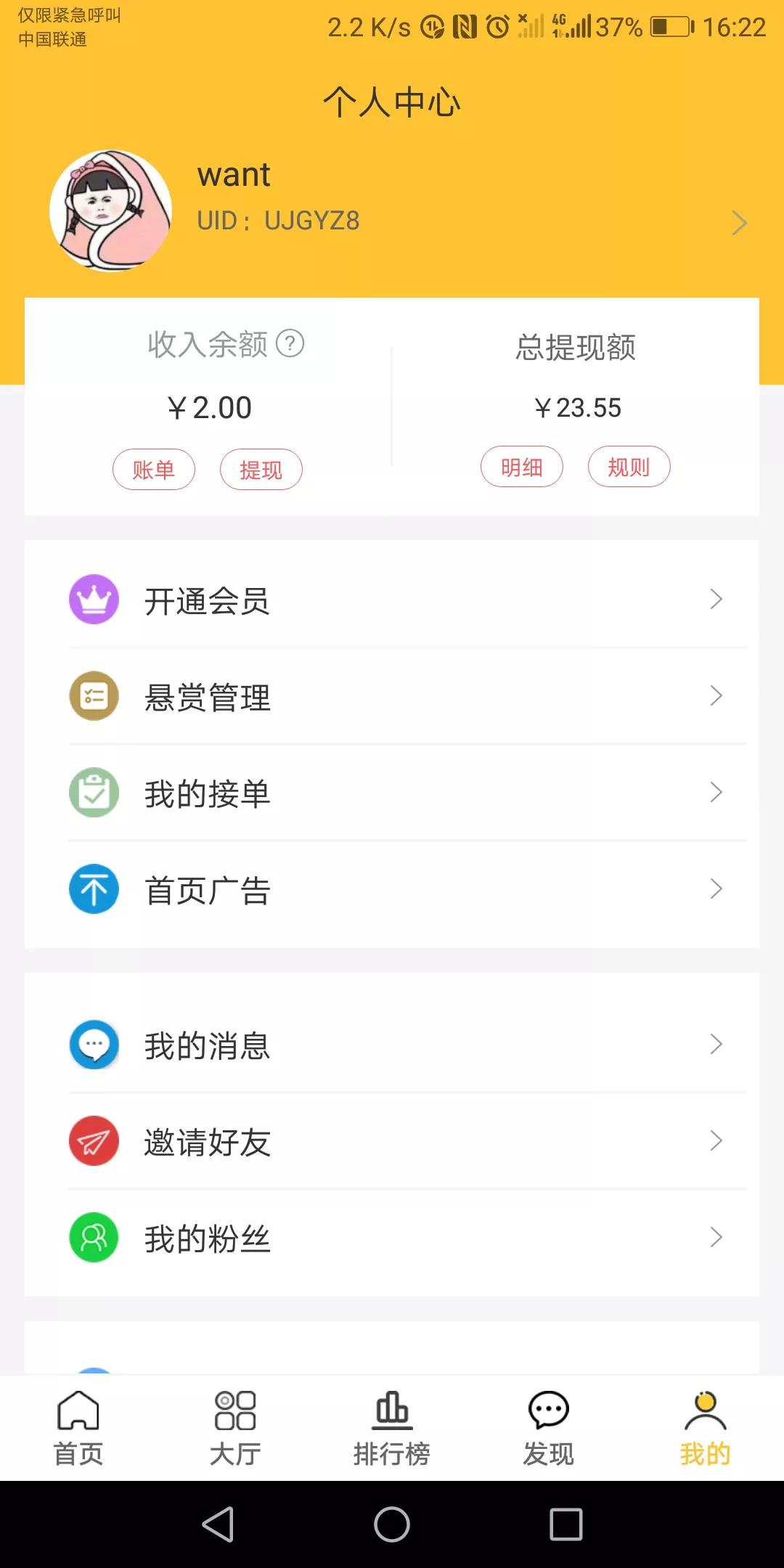
Task: View the 规则 rules
Action: (x=629, y=467)
